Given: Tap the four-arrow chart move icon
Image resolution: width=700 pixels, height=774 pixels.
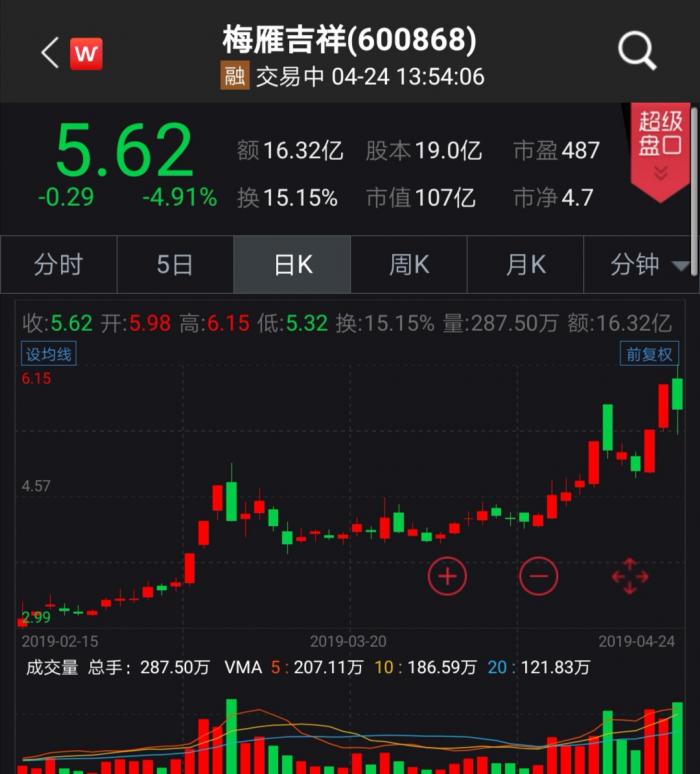Looking at the screenshot, I should pyautogui.click(x=630, y=576).
